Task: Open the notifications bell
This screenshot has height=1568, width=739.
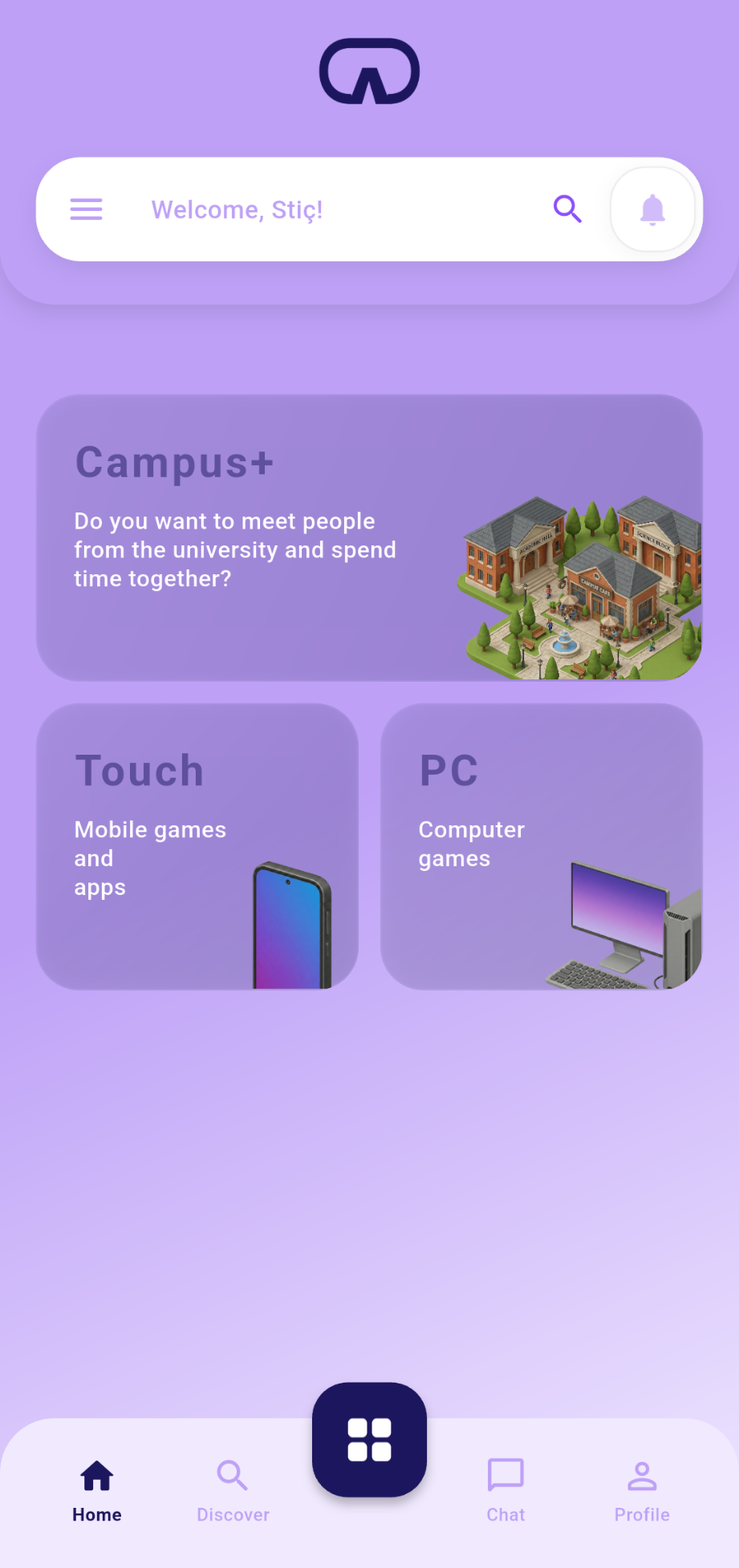Action: tap(652, 209)
